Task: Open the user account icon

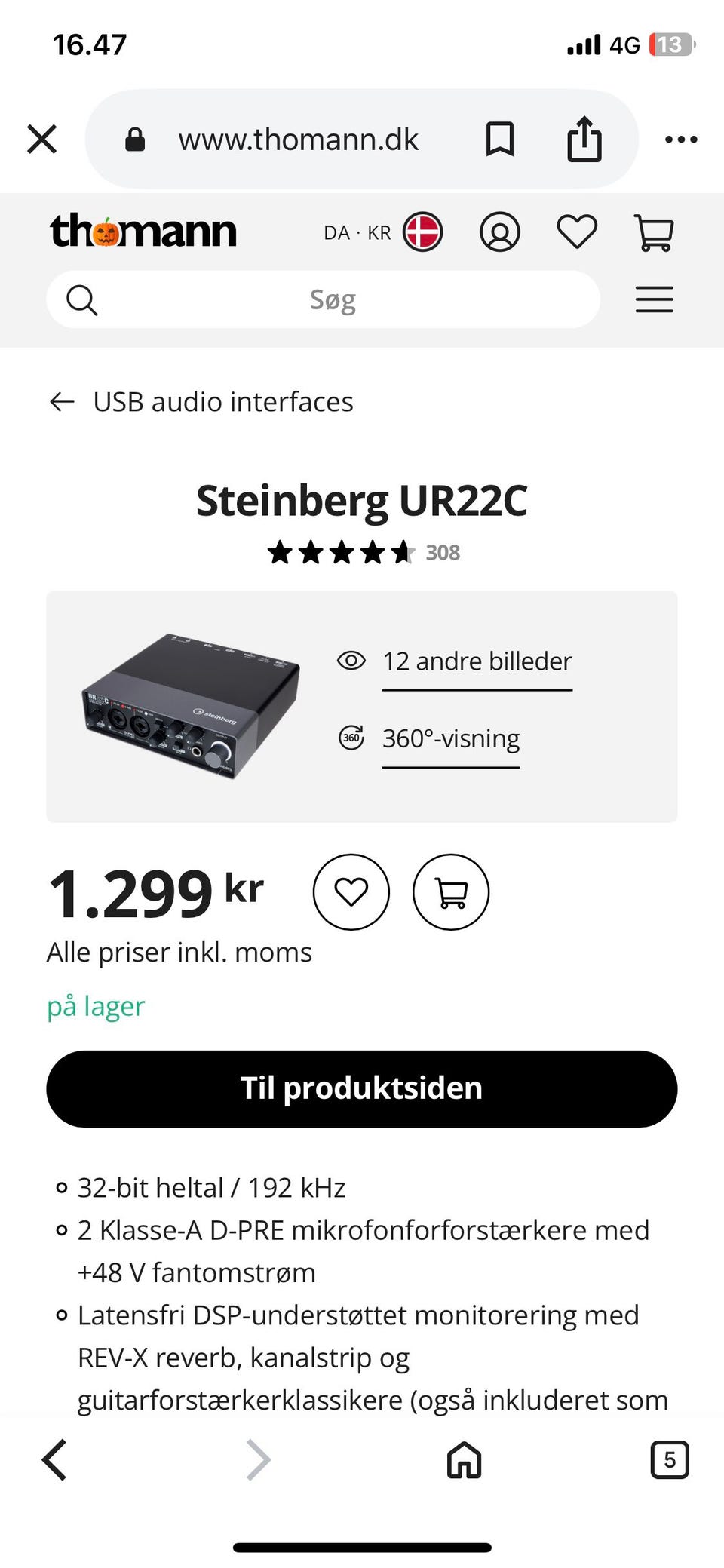Action: point(500,232)
